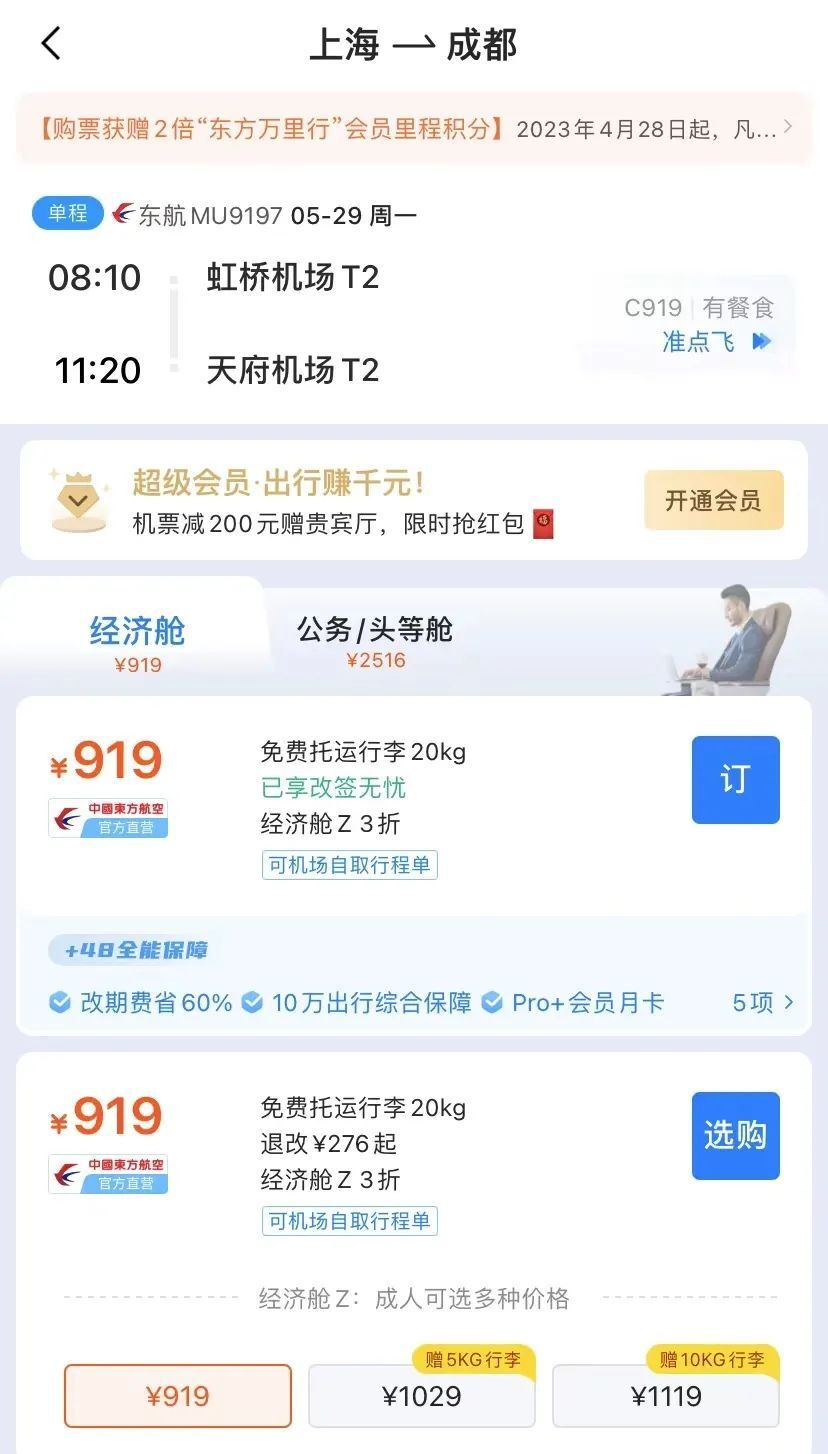Image resolution: width=828 pixels, height=1454 pixels.
Task: Expand the 5项 protection details
Action: point(763,1003)
